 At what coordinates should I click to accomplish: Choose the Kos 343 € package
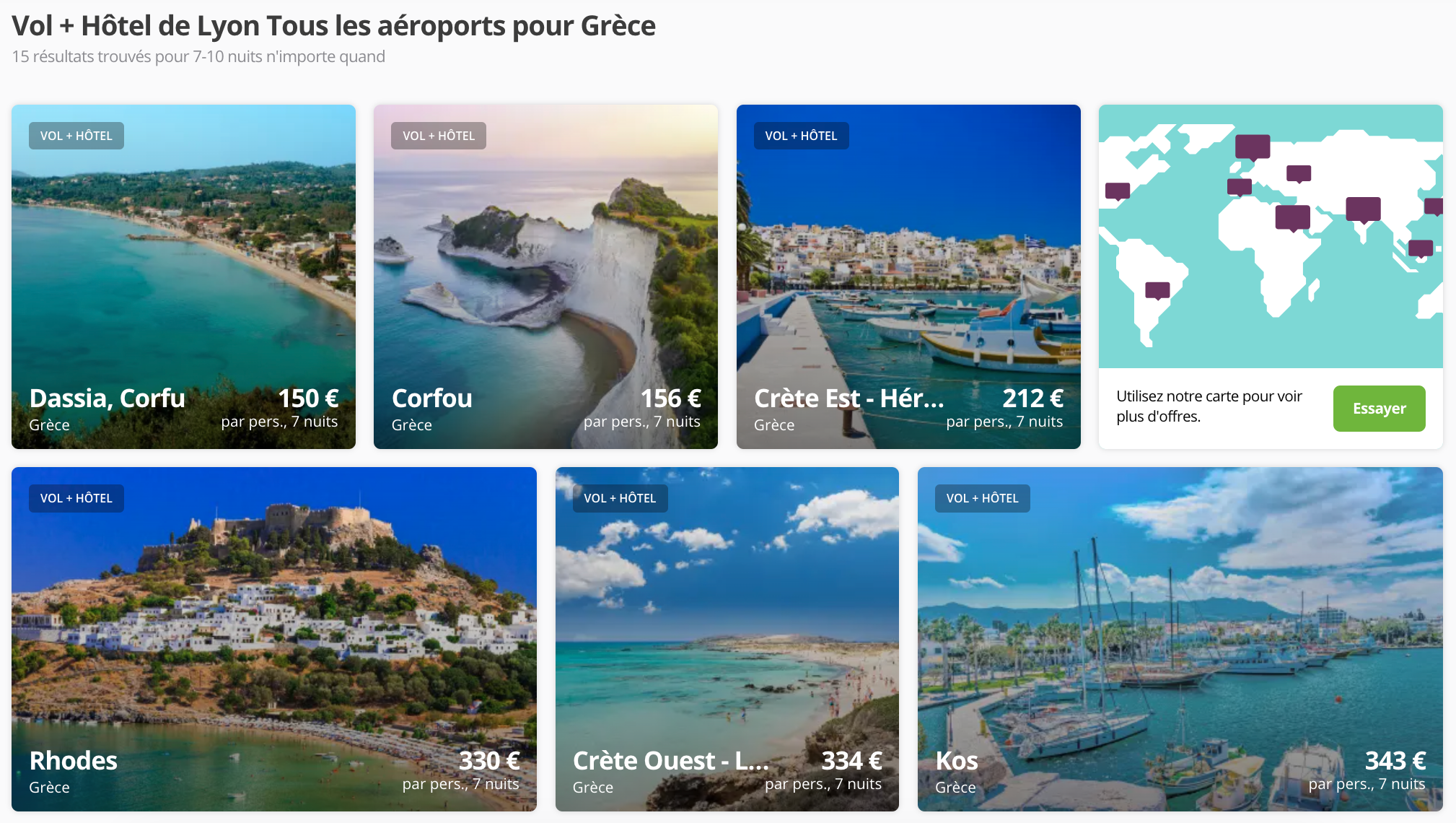tap(1180, 639)
